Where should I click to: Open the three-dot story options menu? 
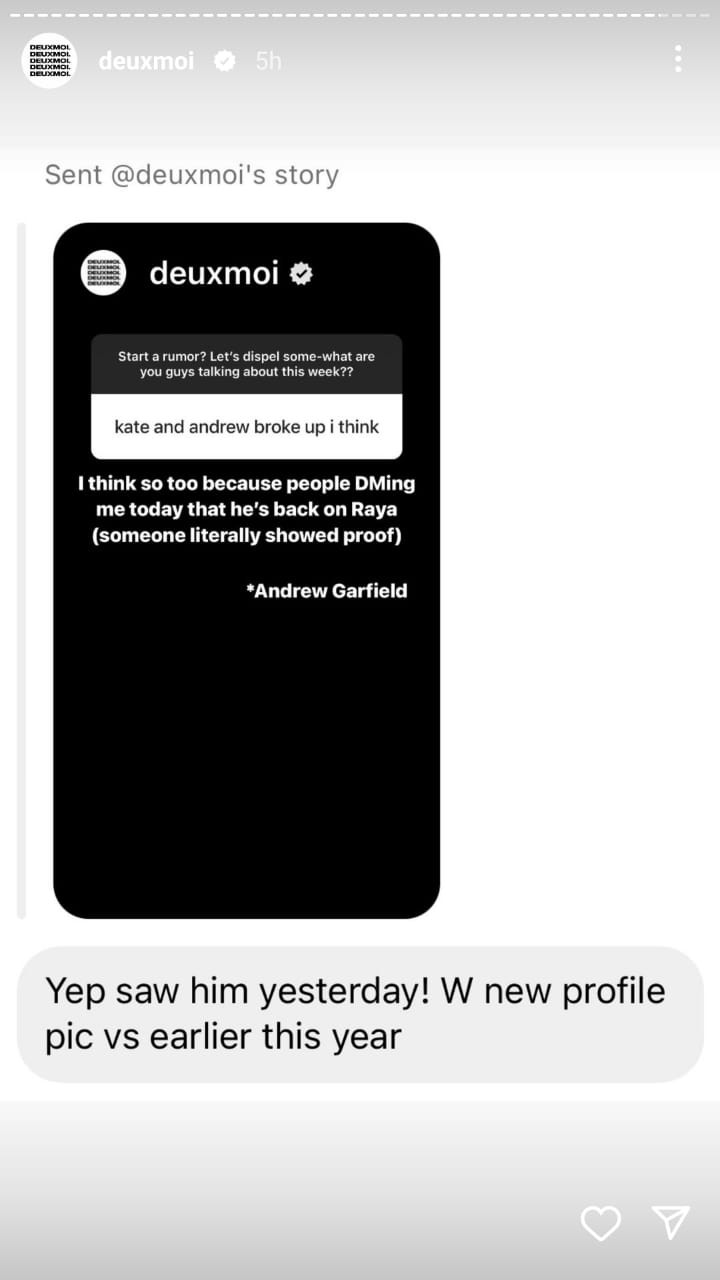tap(678, 59)
